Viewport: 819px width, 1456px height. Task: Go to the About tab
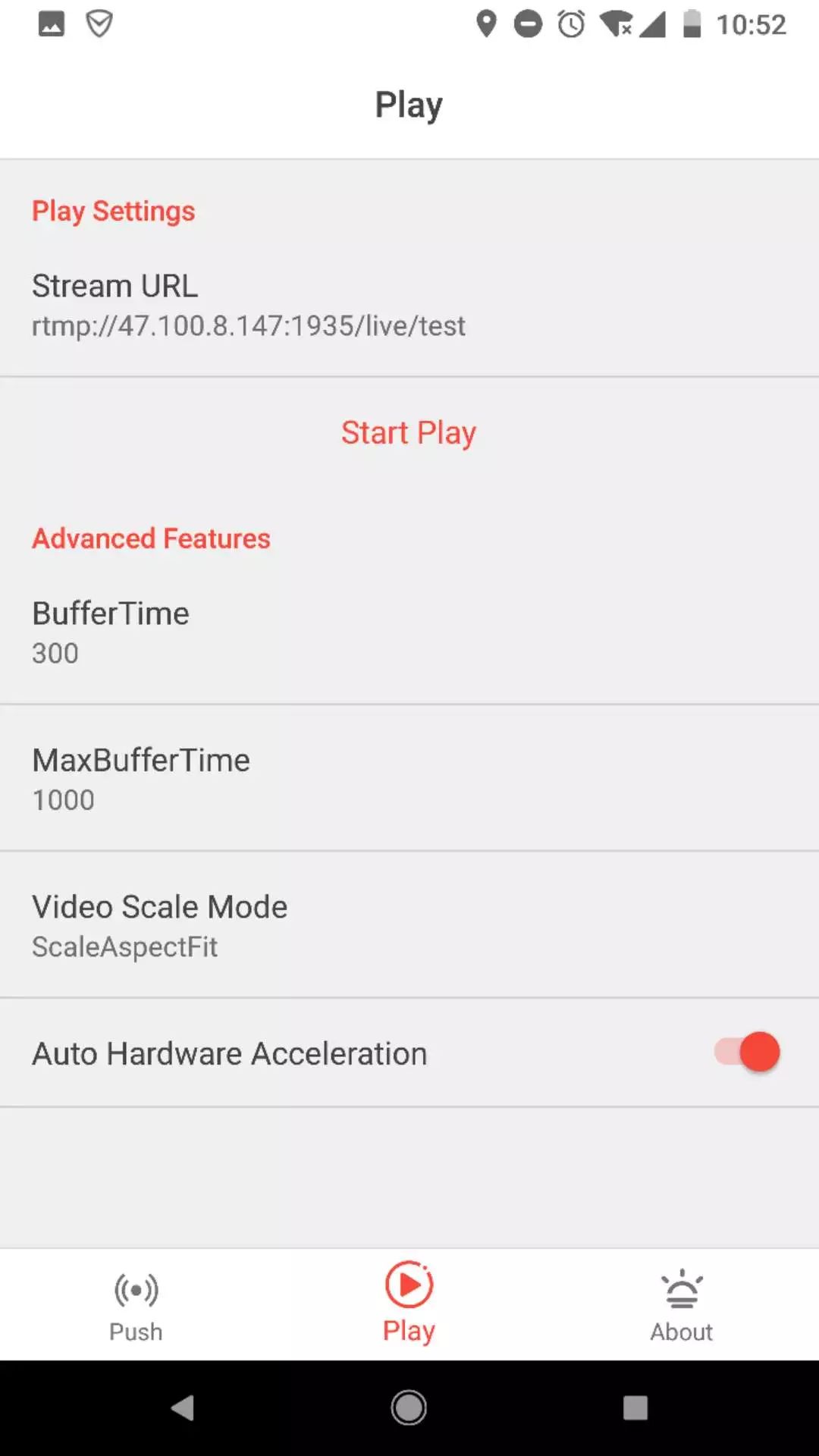tap(682, 1306)
